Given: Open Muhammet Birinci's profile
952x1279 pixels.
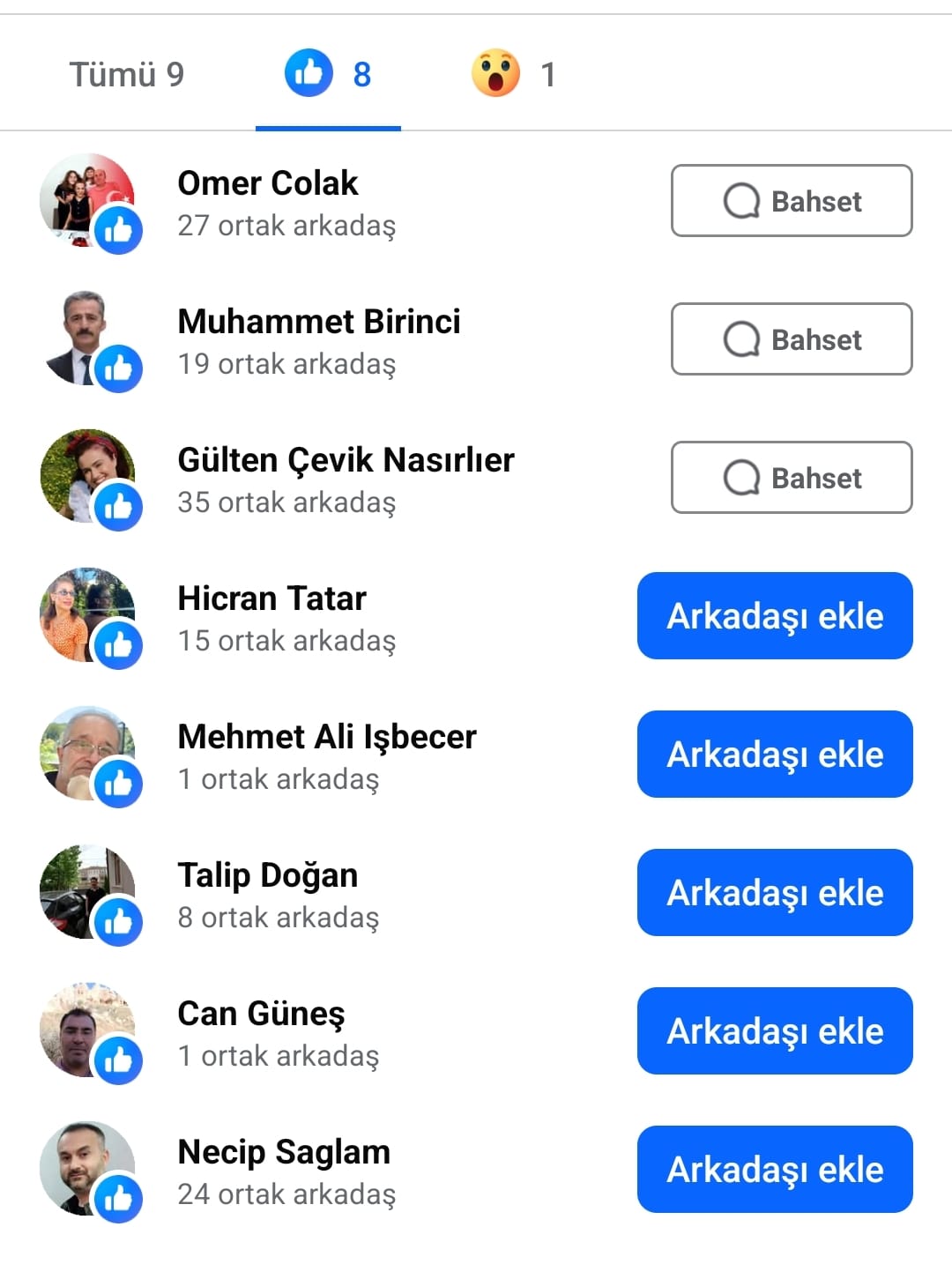Looking at the screenshot, I should click(x=318, y=323).
